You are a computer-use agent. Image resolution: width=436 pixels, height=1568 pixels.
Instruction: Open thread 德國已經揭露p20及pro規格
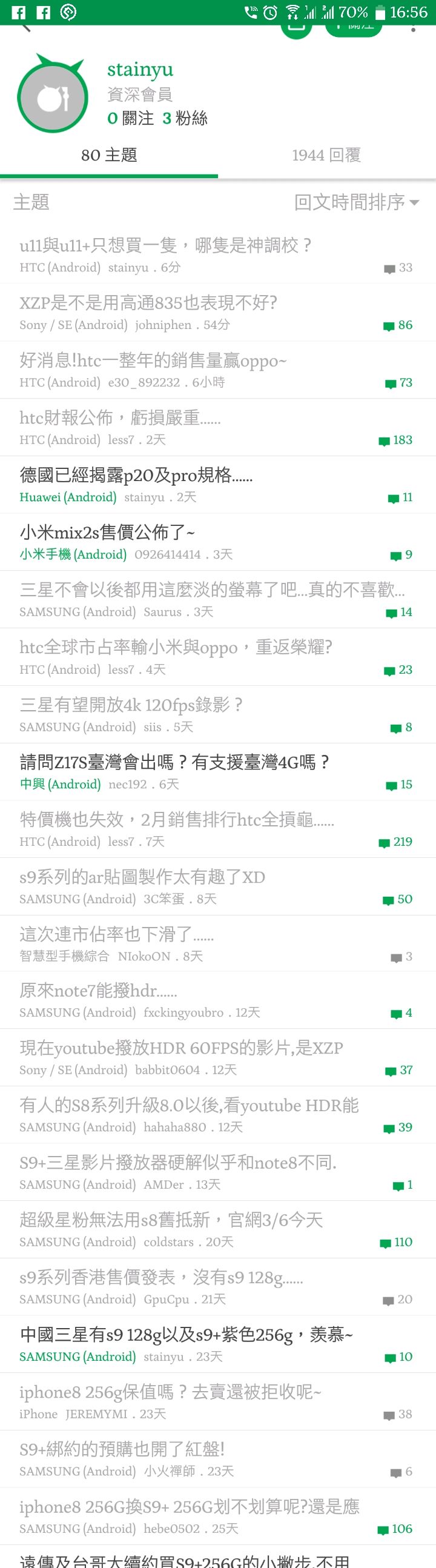coord(136,475)
